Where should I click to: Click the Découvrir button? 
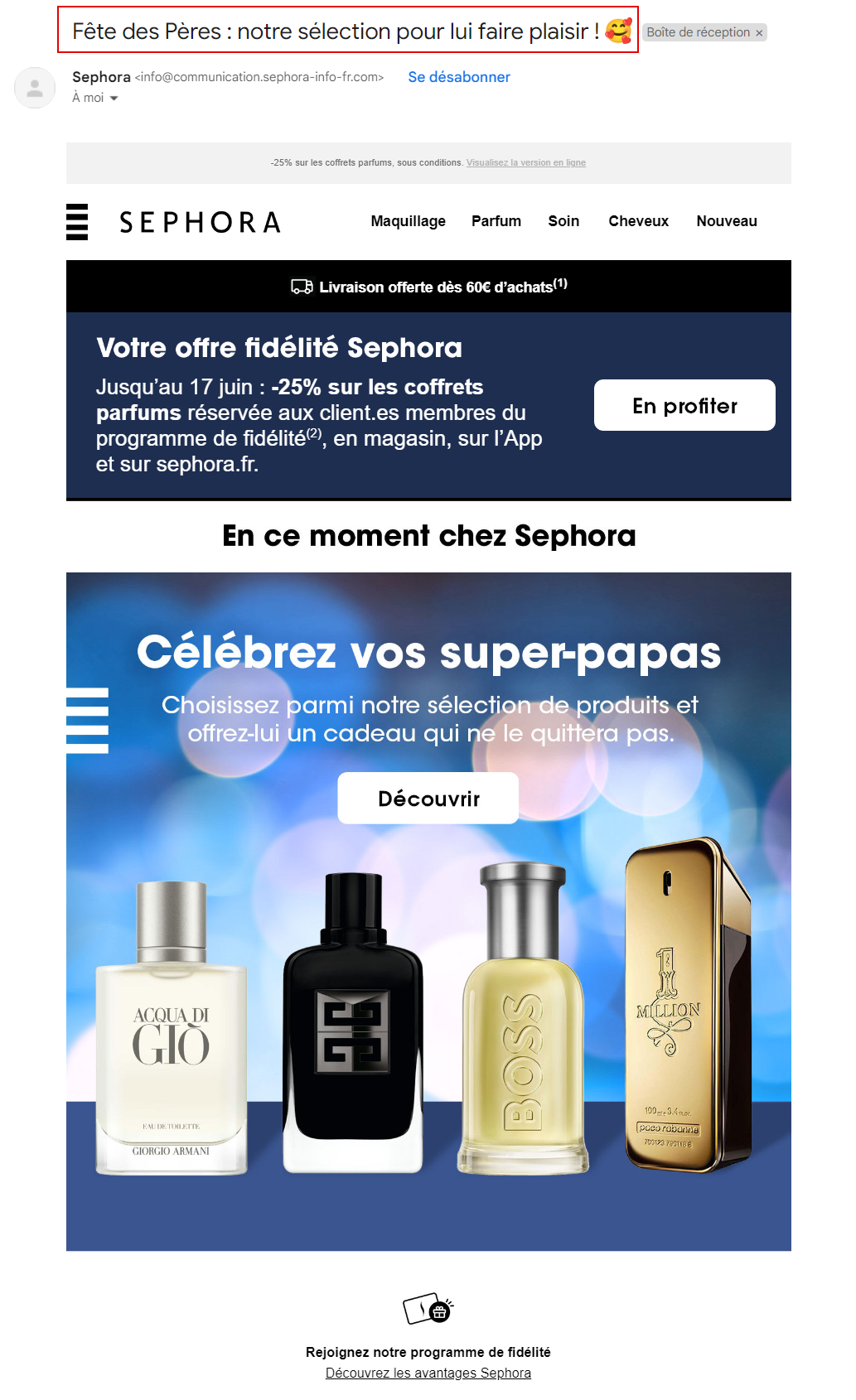[x=428, y=798]
